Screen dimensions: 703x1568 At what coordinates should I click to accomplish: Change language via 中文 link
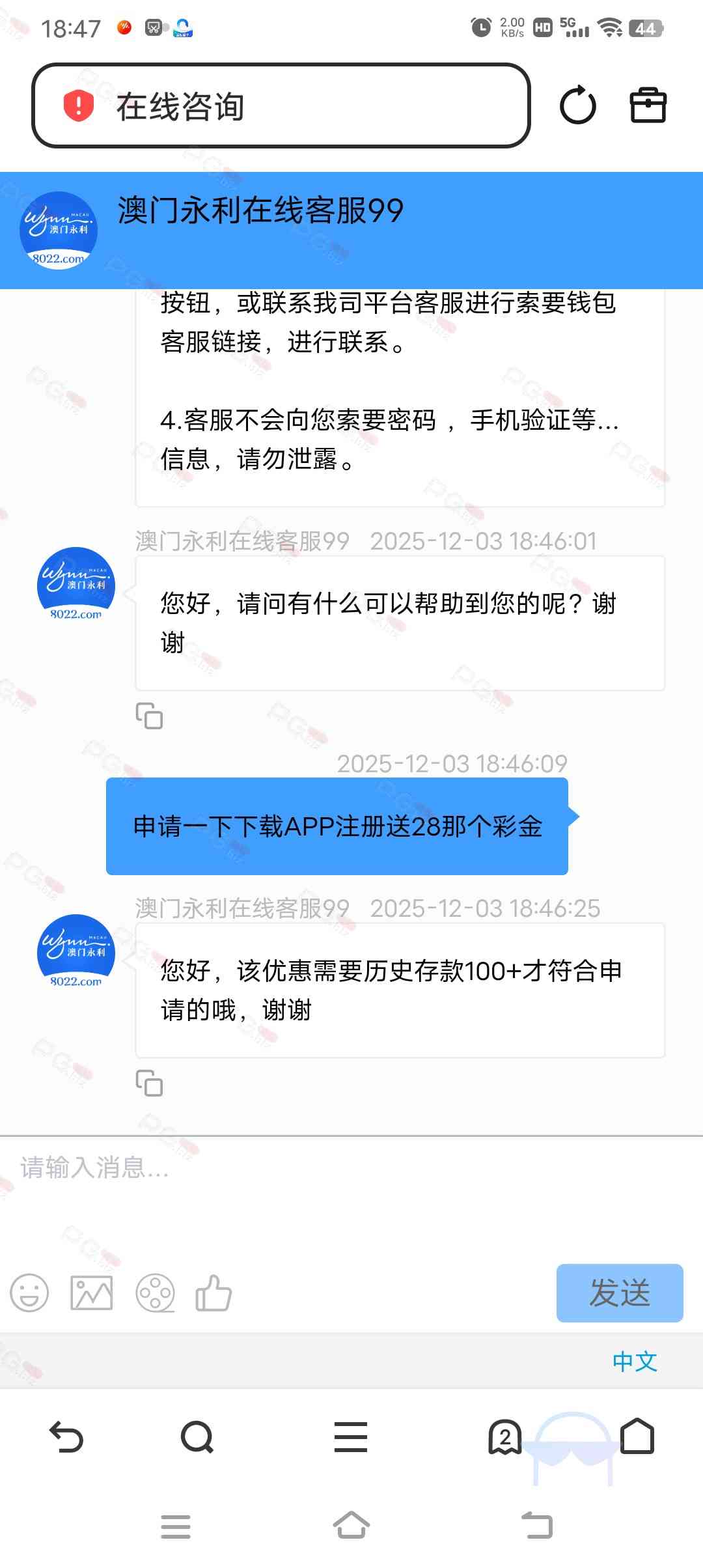coord(634,1361)
